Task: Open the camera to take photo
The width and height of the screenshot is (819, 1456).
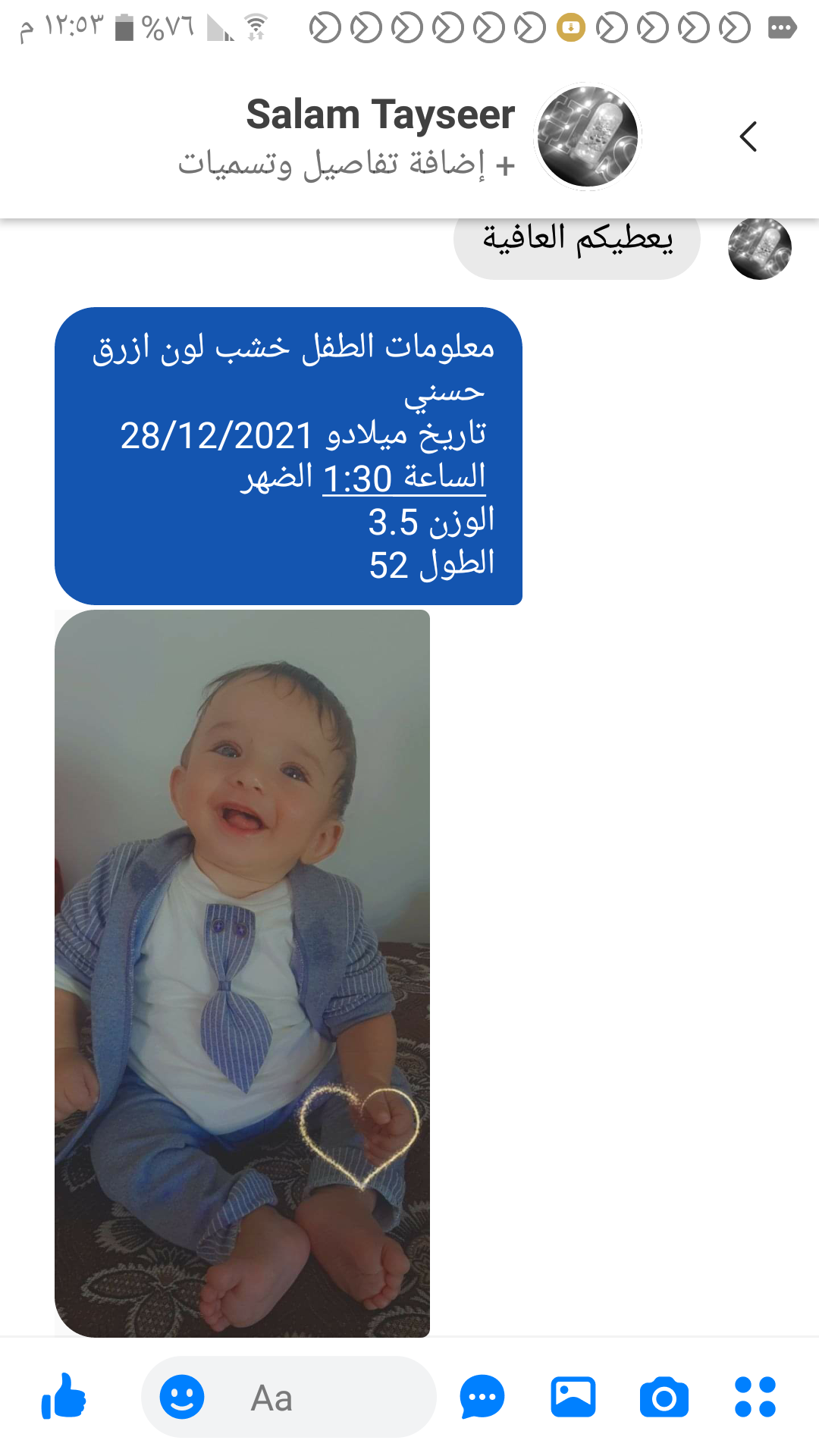Action: (664, 1396)
